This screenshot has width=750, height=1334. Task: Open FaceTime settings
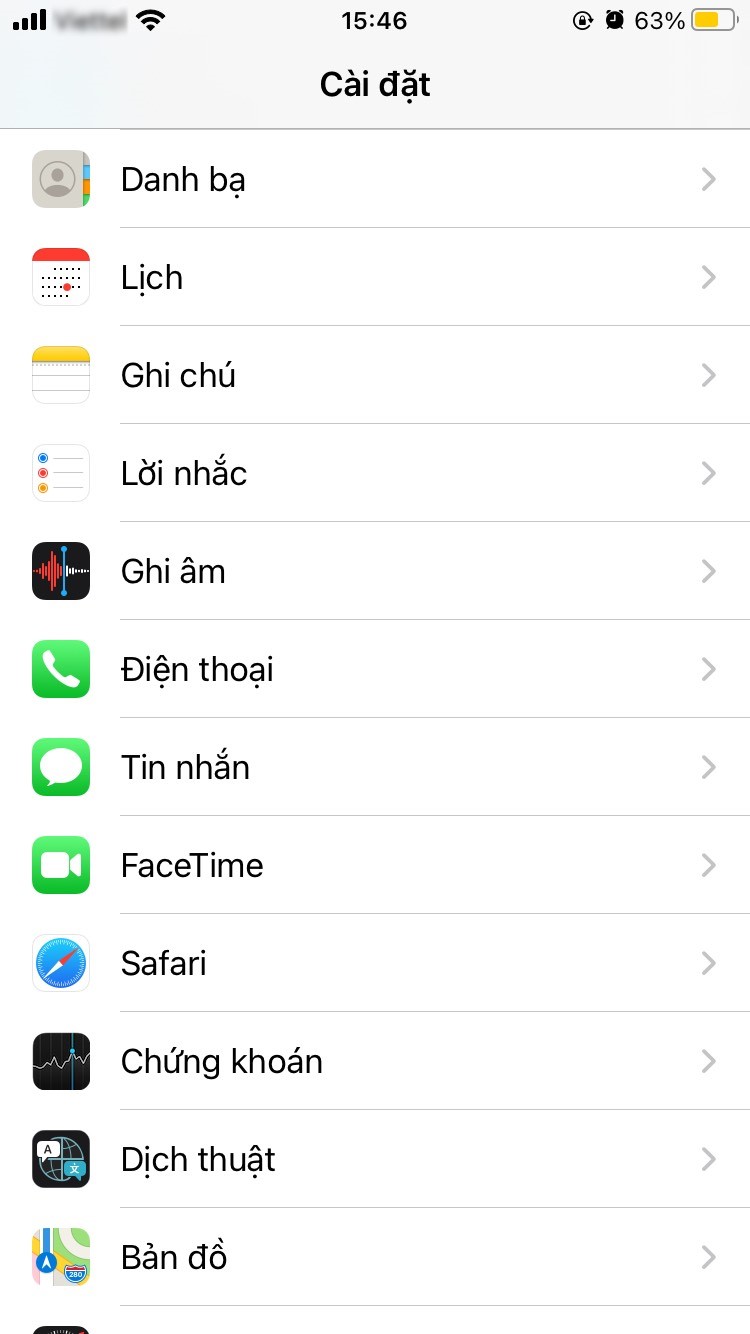(375, 865)
